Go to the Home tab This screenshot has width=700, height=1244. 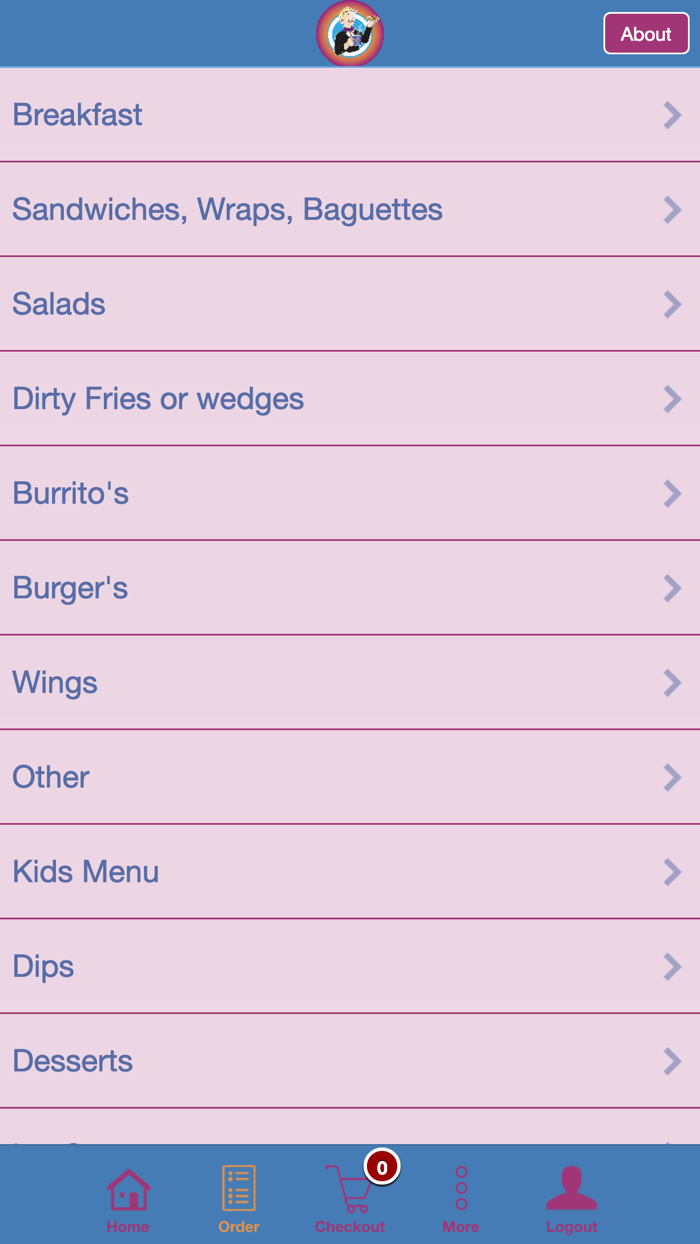click(128, 1199)
